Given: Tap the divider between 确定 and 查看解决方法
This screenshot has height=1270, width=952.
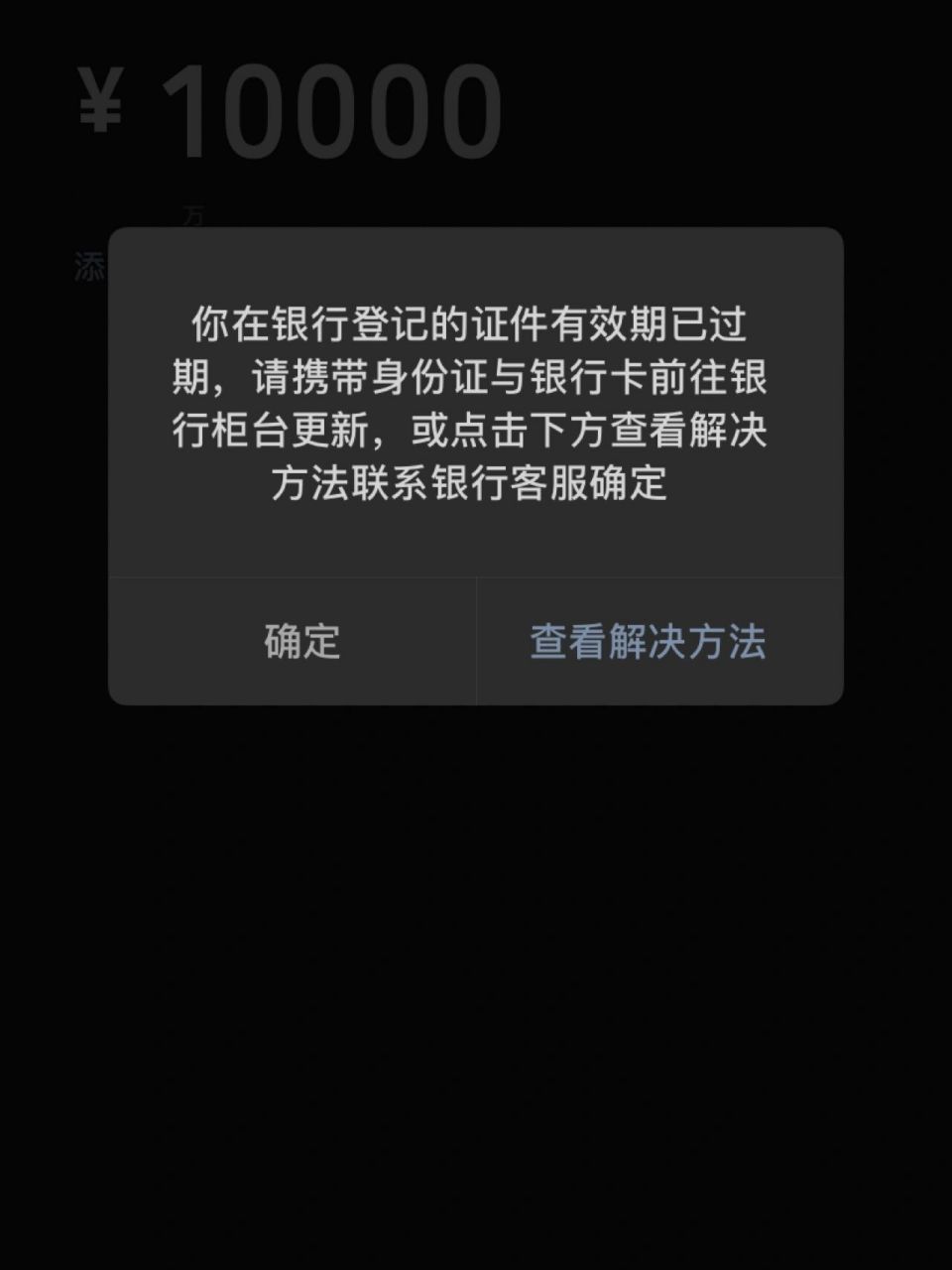Looking at the screenshot, I should pyautogui.click(x=477, y=642).
